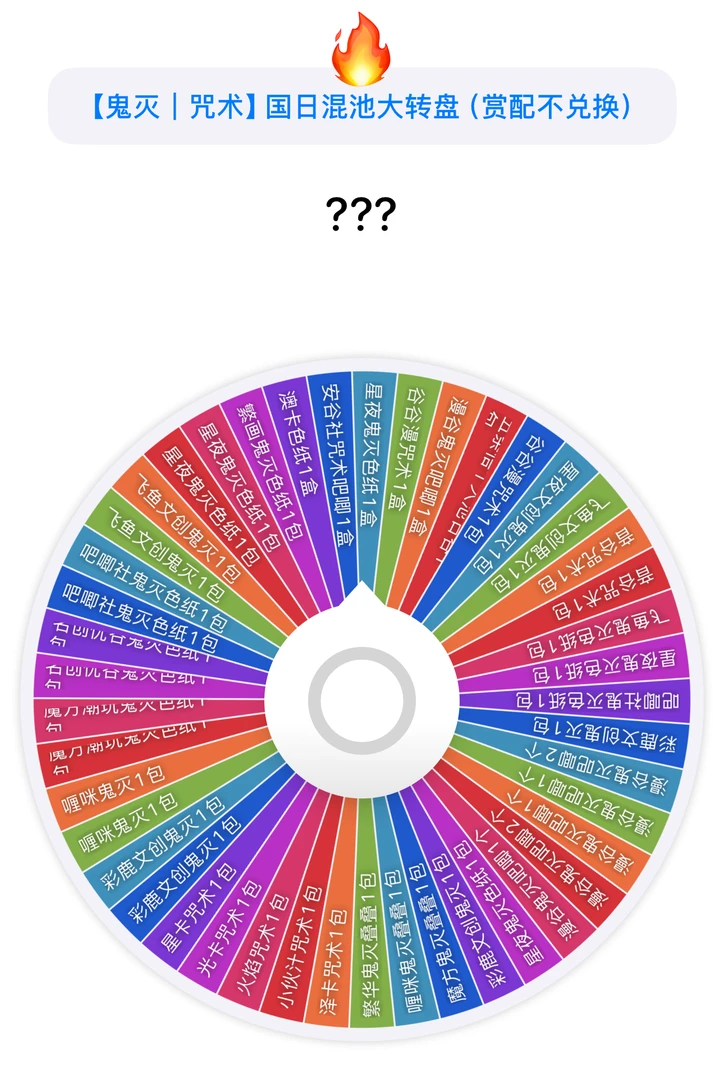Open the 国日混池大转盘 title pill
The image size is (724, 1080).
tap(362, 107)
